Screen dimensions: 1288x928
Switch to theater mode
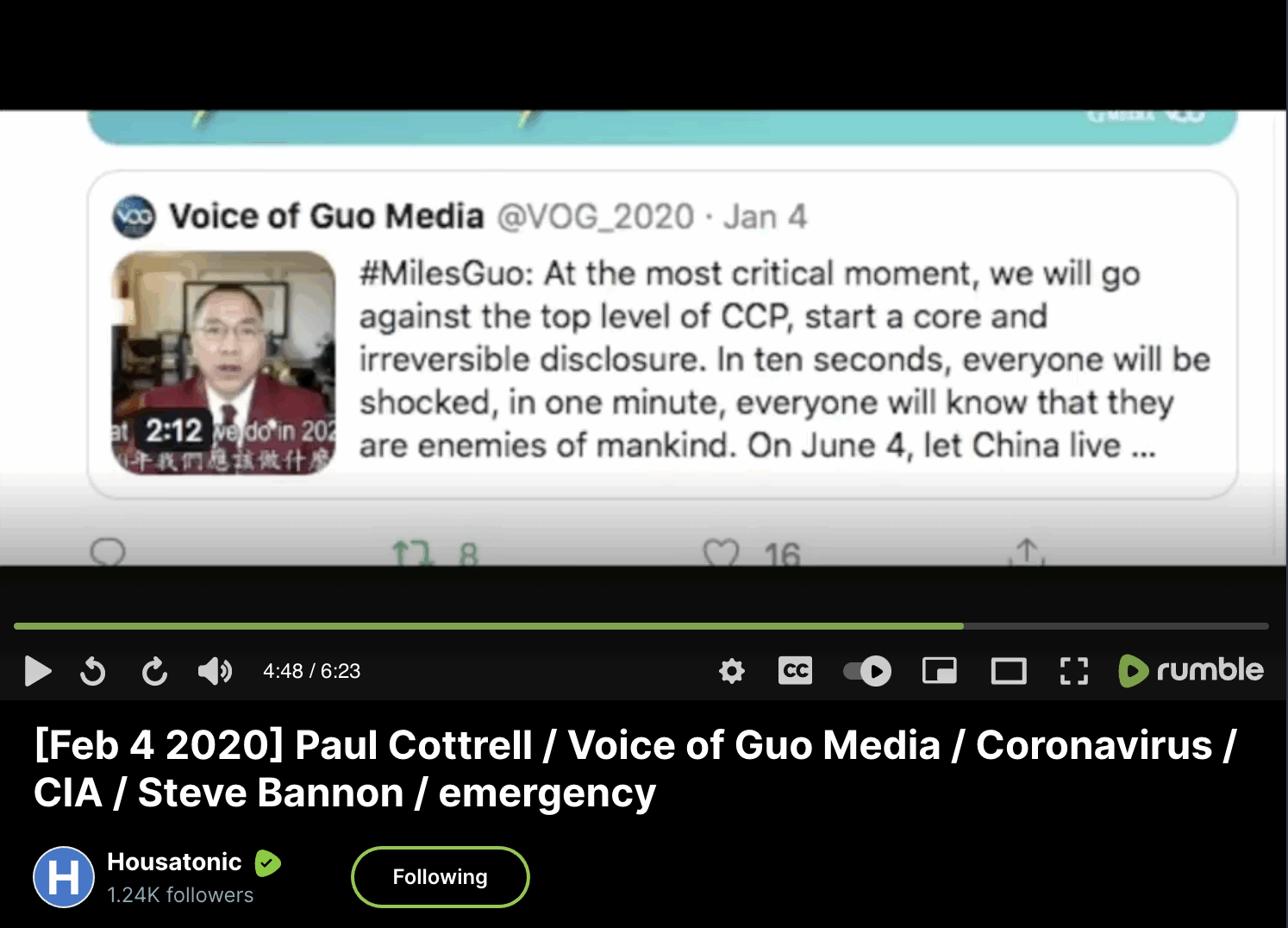(x=1008, y=671)
